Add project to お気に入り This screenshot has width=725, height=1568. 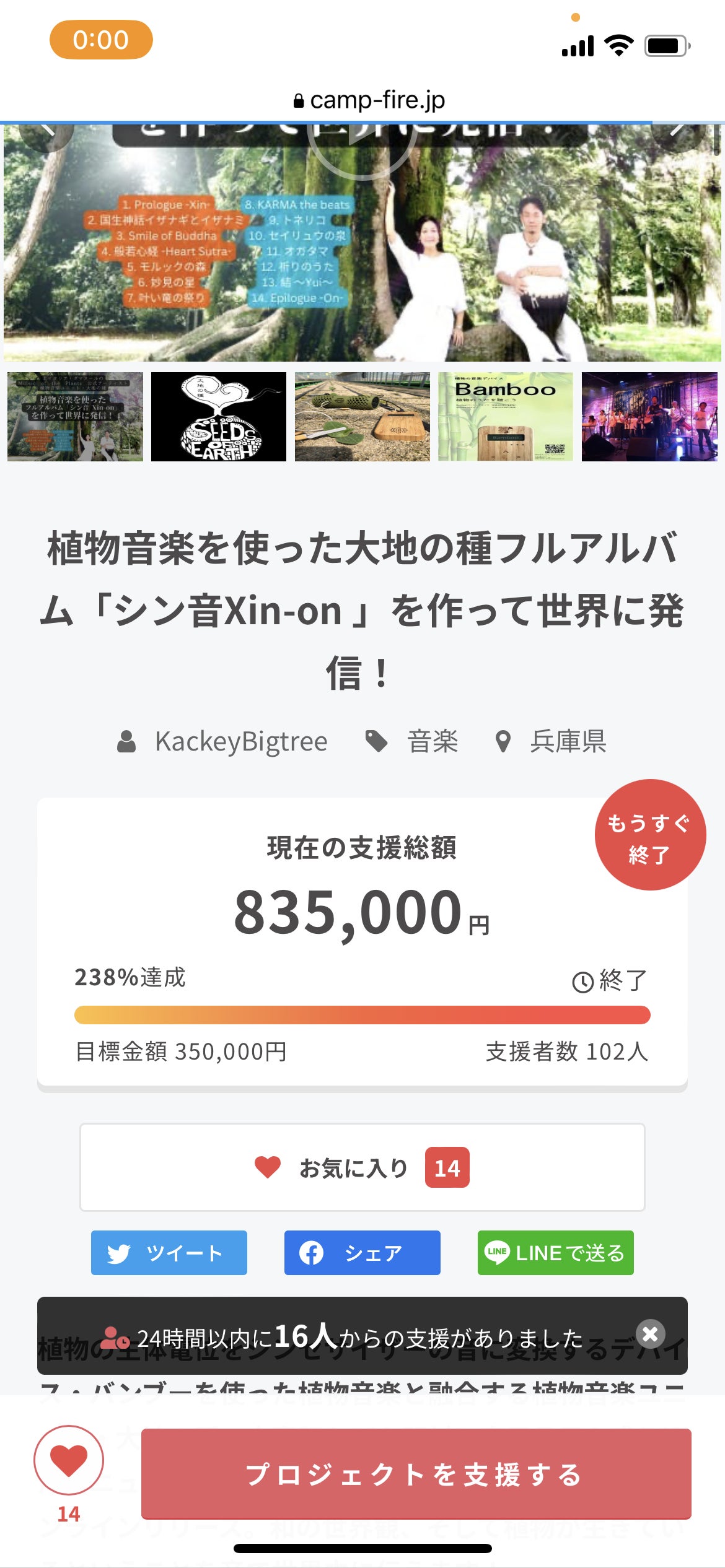(x=362, y=1167)
